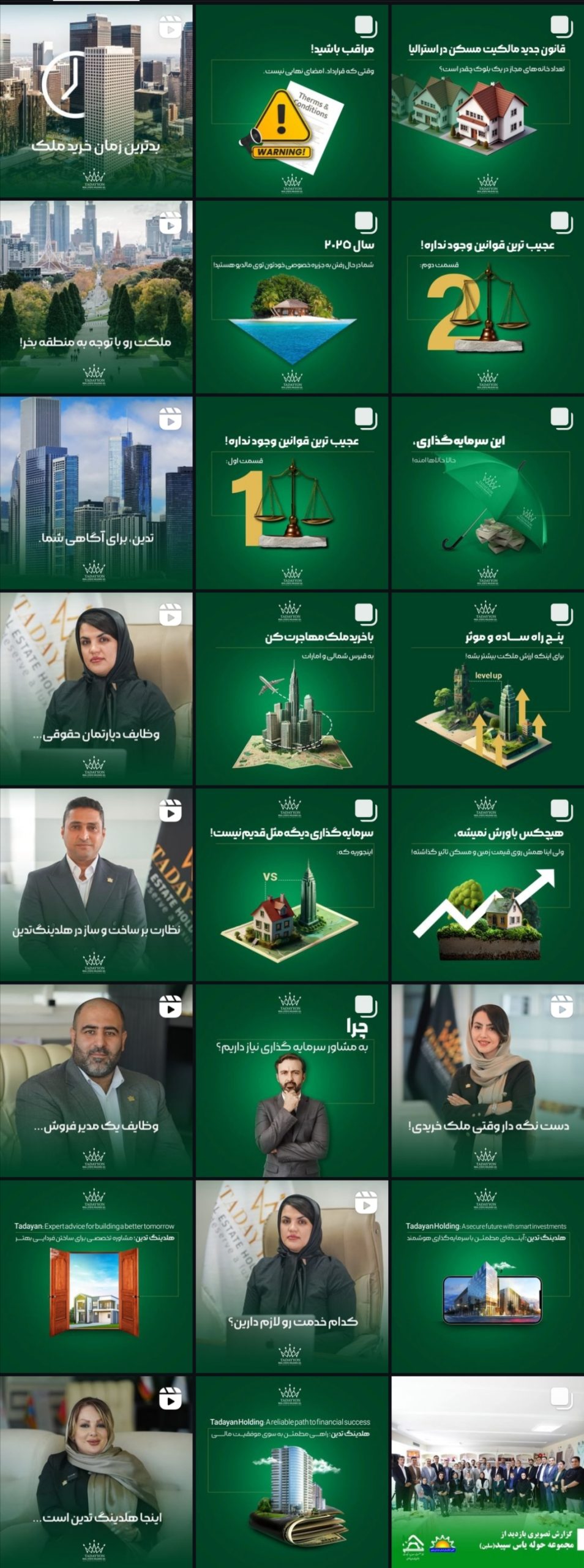Open the post about Australia housing law
This screenshot has width=584, height=1568.
[x=487, y=101]
